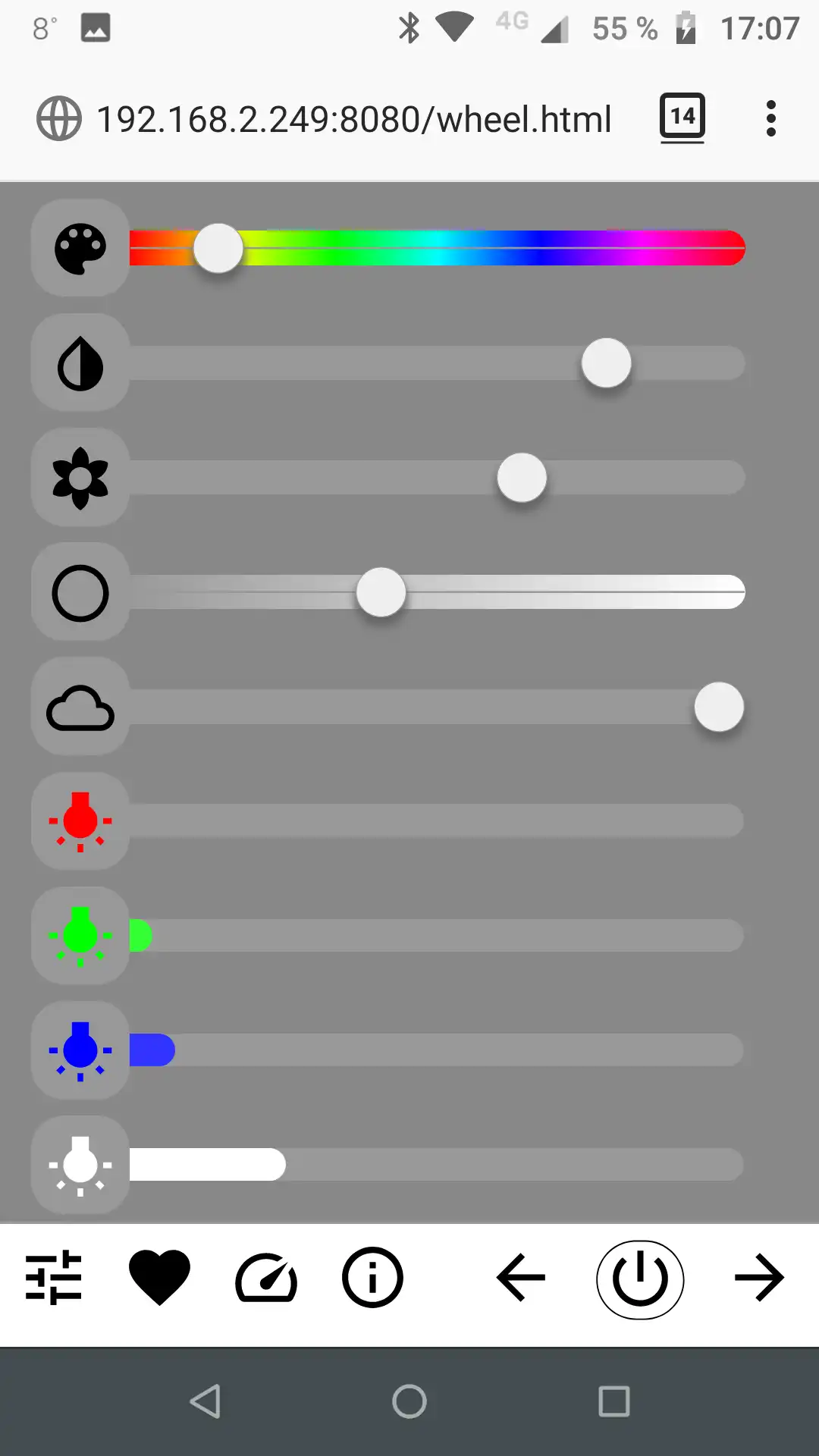Go to previous with the left arrow
The height and width of the screenshot is (1456, 819).
click(521, 1278)
